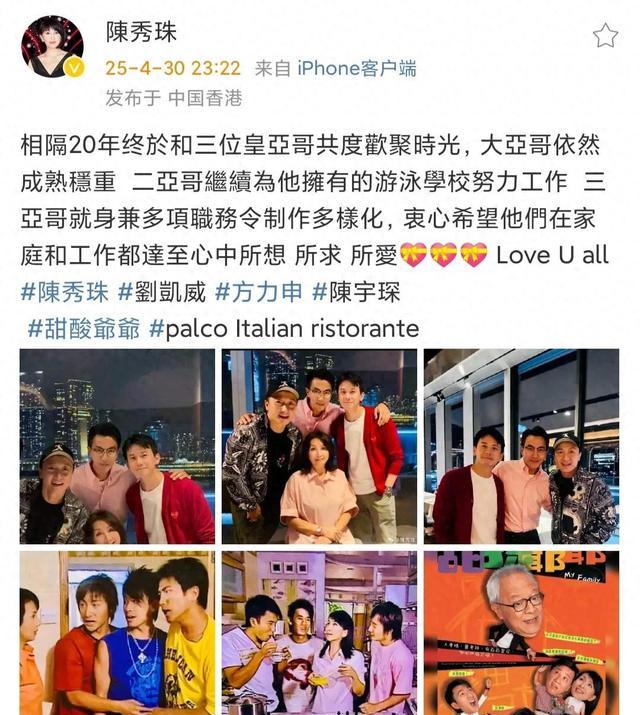View the old kitchen scene photo
640x715 pixels.
pyautogui.click(x=319, y=632)
